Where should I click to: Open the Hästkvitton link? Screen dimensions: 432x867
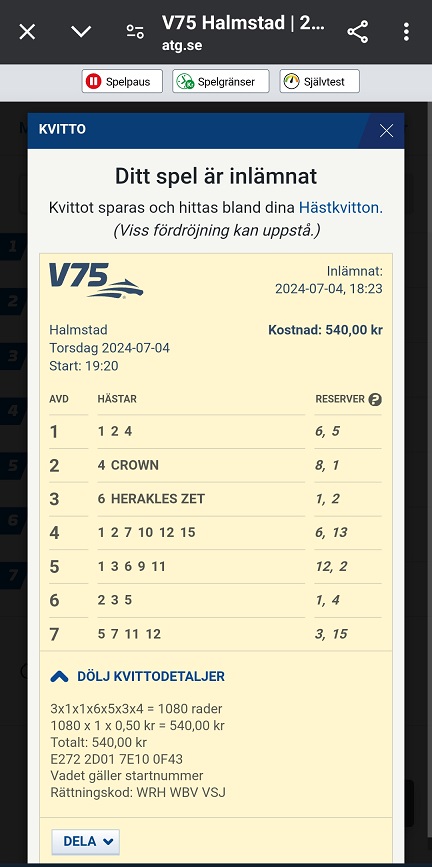pyautogui.click(x=341, y=208)
